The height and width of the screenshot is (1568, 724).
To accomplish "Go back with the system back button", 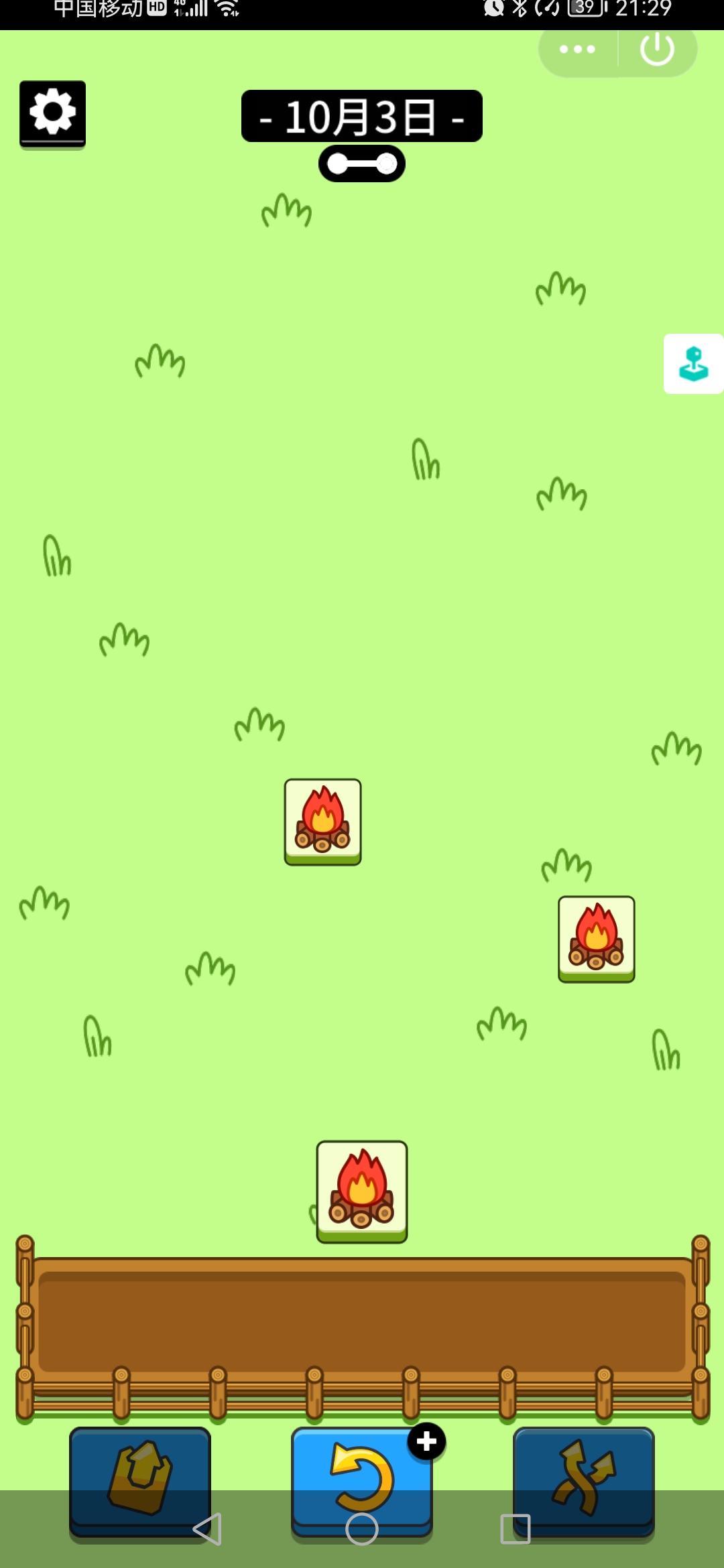I will point(207,1530).
